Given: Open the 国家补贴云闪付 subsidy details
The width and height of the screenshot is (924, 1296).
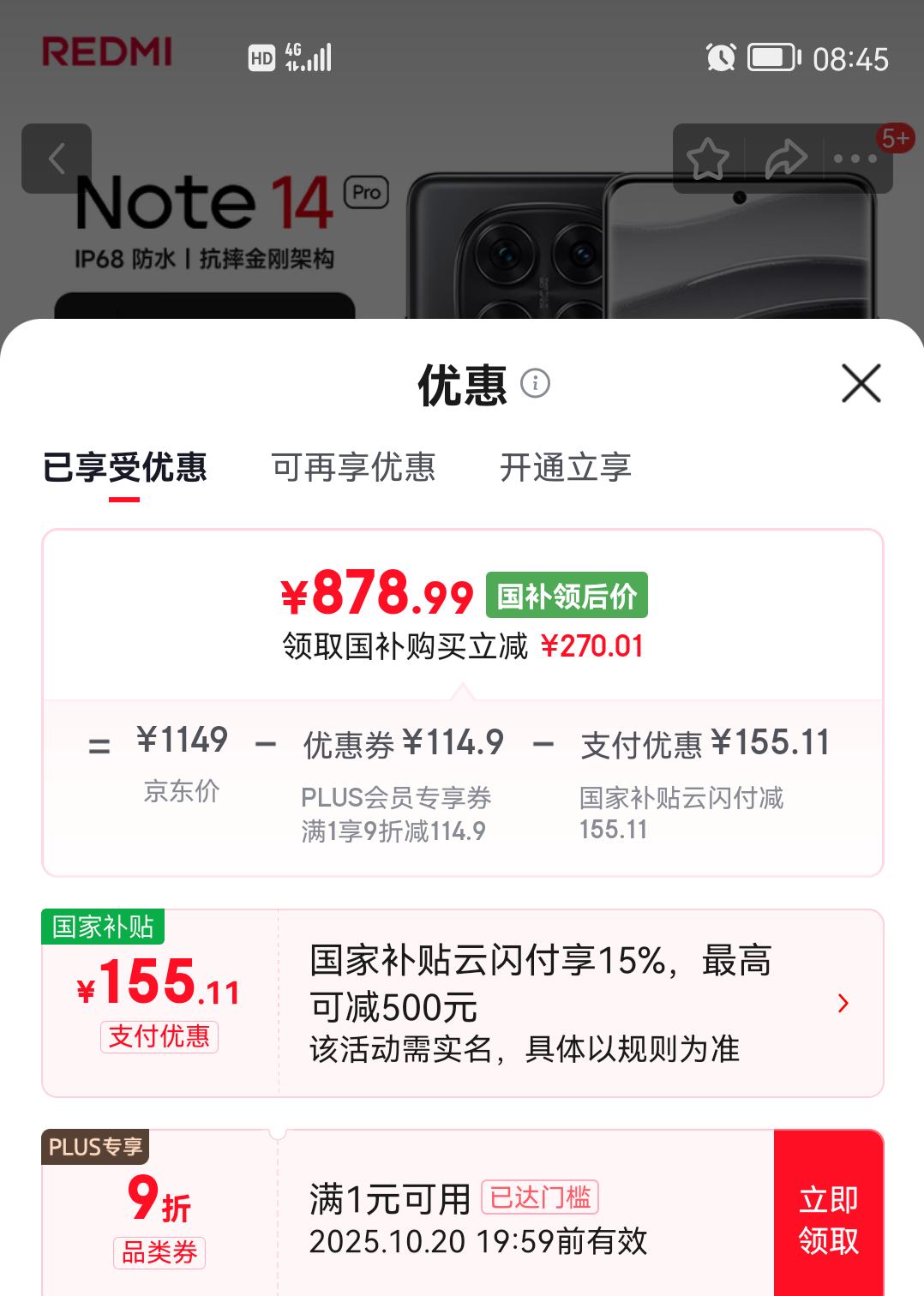Looking at the screenshot, I should click(x=843, y=1003).
